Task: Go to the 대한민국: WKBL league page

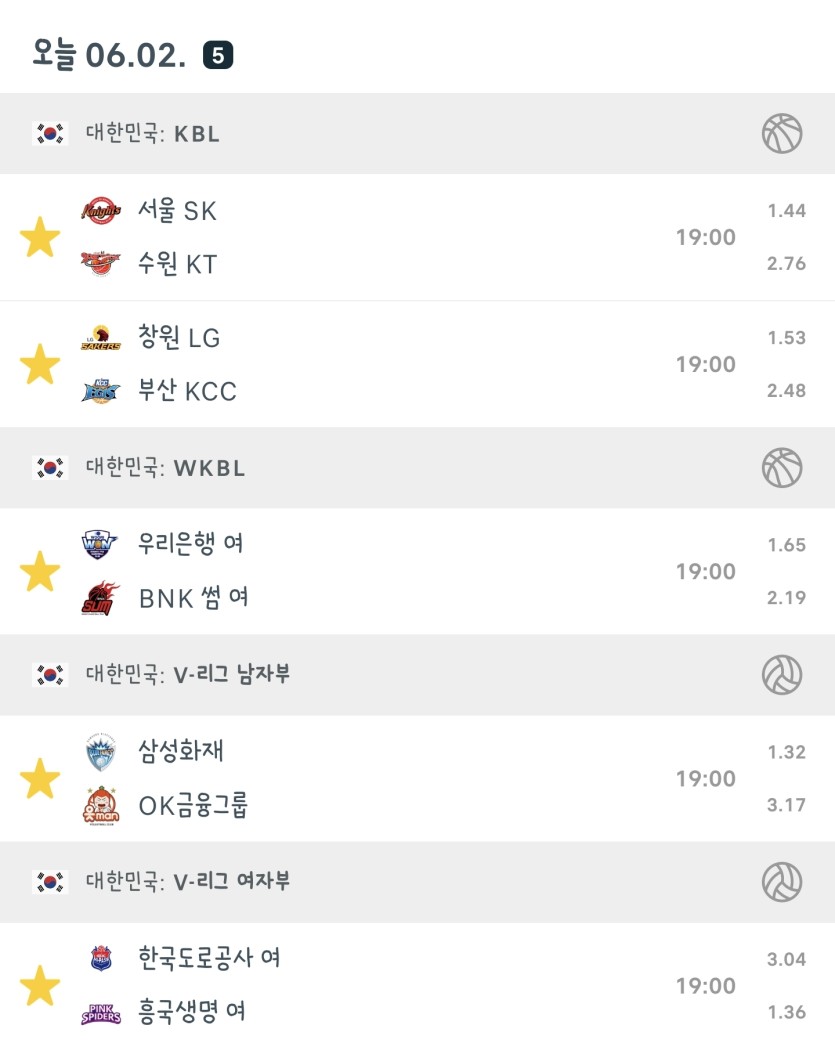Action: pos(165,468)
